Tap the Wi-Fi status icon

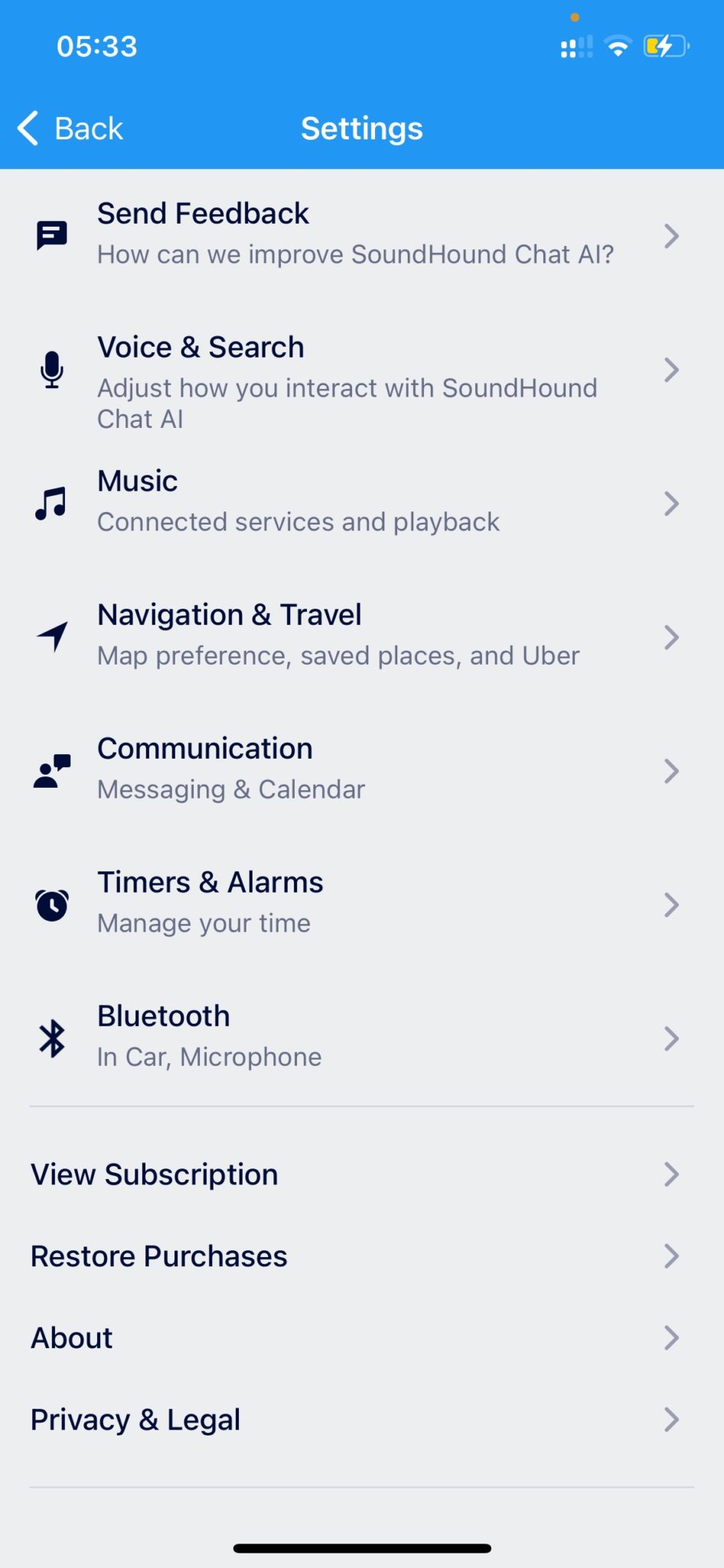pos(618,46)
